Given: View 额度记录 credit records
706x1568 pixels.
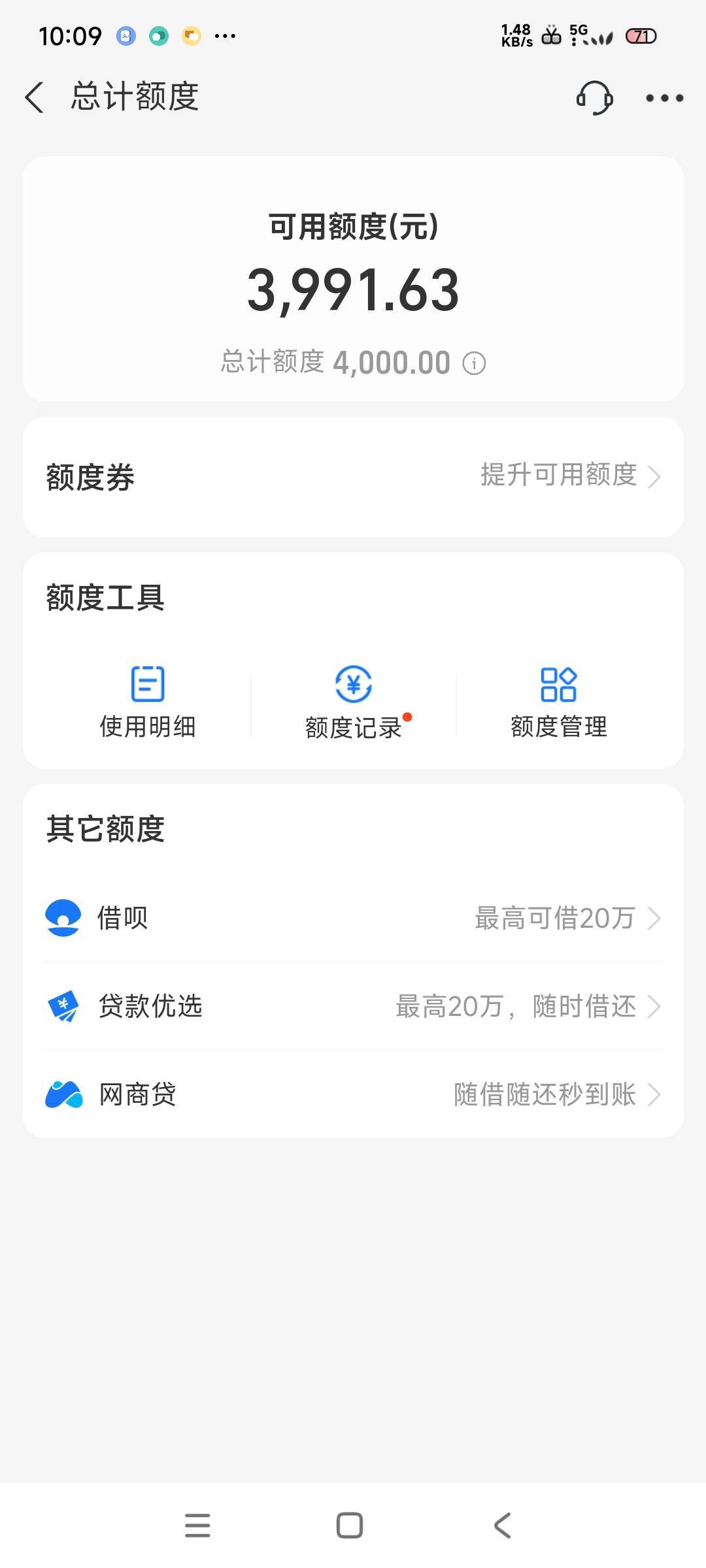Looking at the screenshot, I should tap(354, 702).
